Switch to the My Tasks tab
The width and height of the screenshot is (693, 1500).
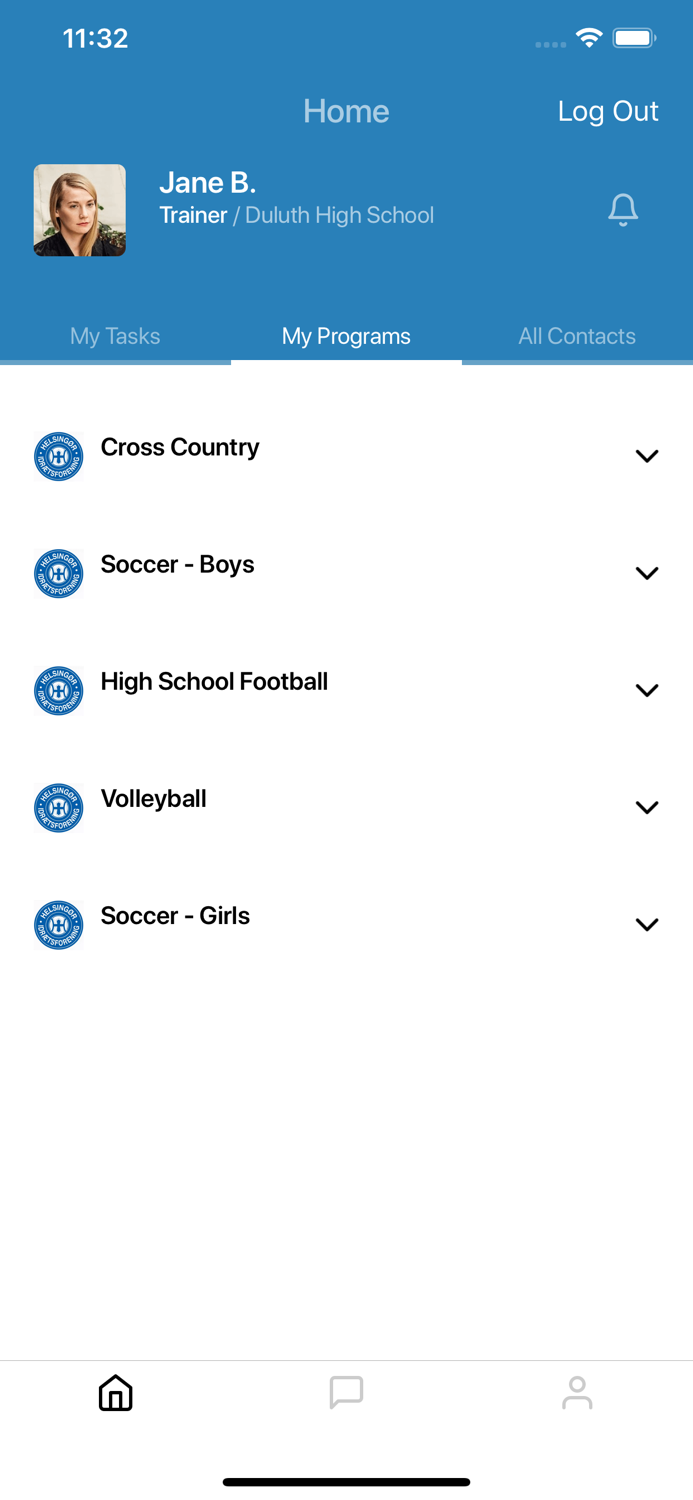[x=115, y=337]
